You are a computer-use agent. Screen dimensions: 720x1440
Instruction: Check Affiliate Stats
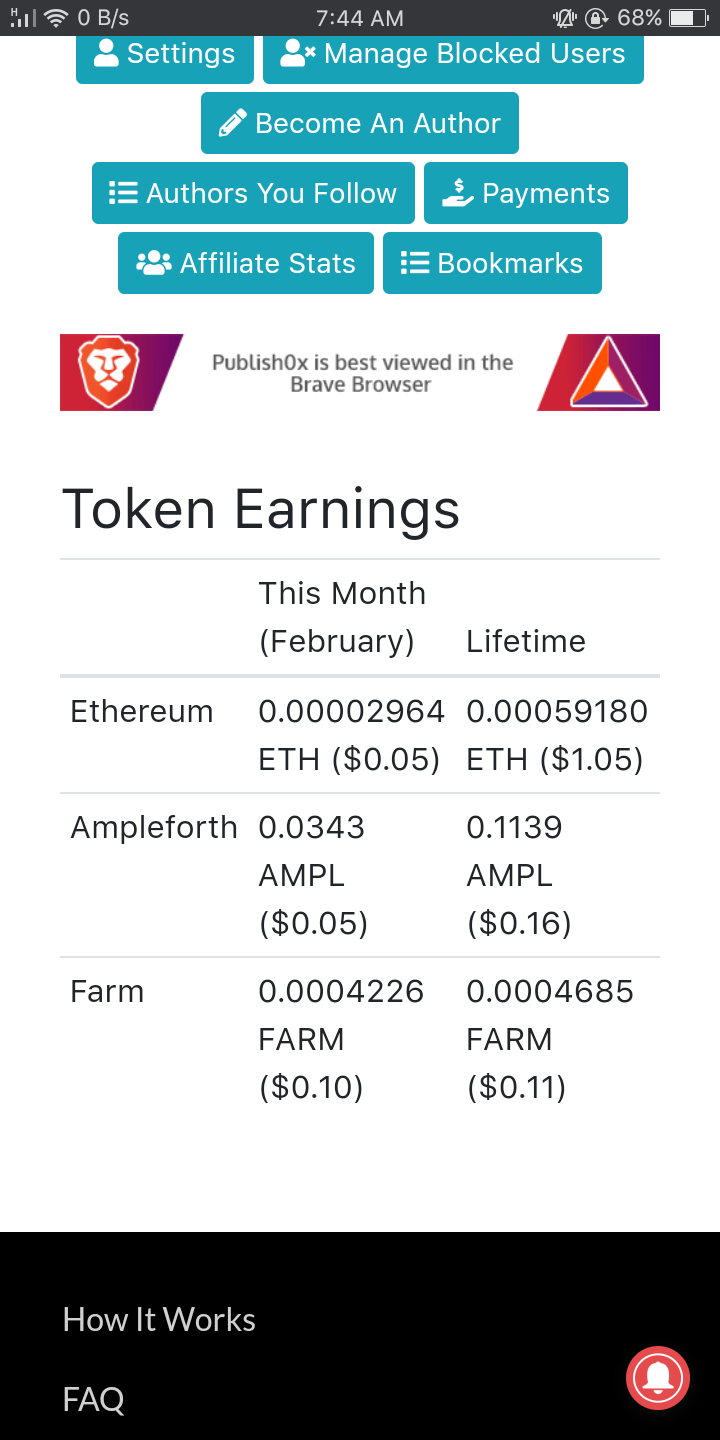coord(246,263)
